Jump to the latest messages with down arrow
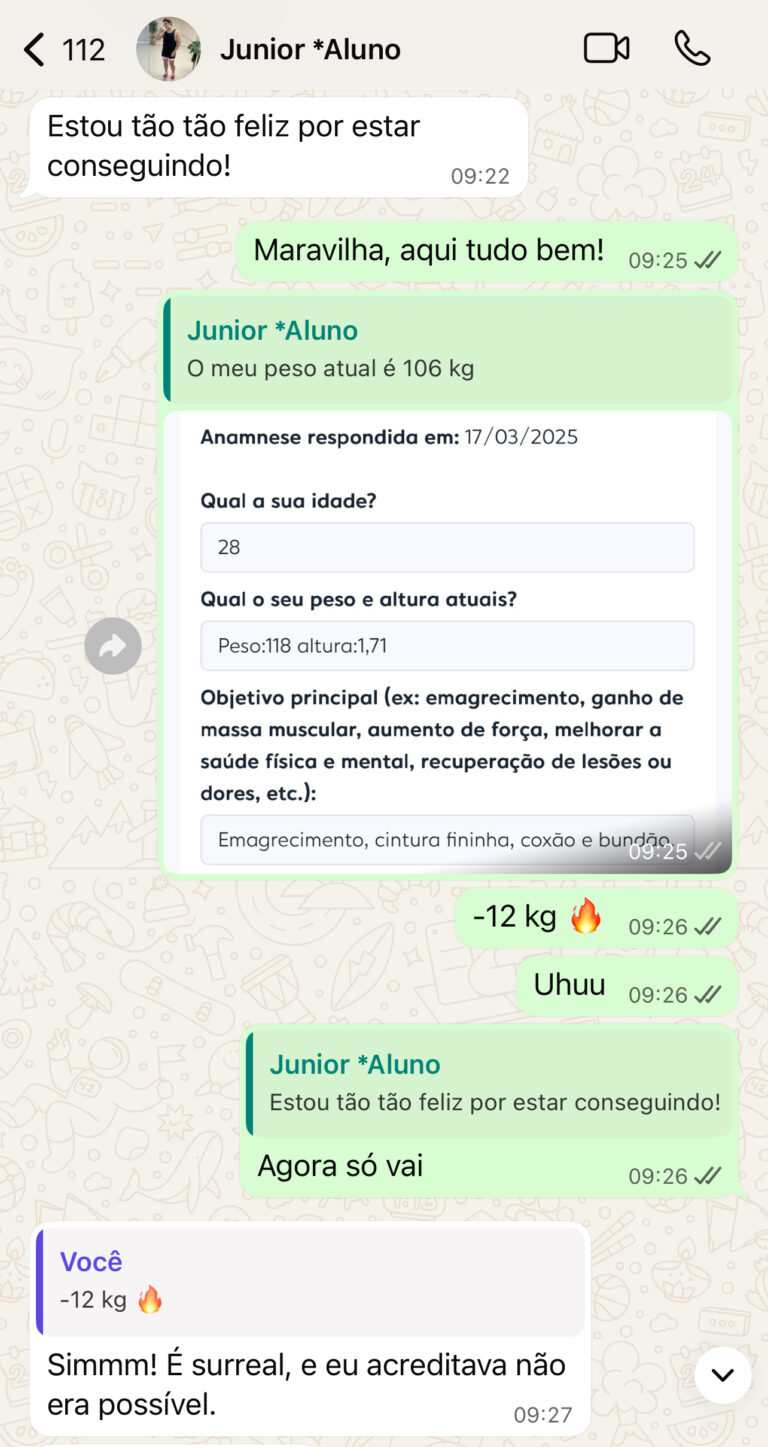 (x=722, y=1375)
